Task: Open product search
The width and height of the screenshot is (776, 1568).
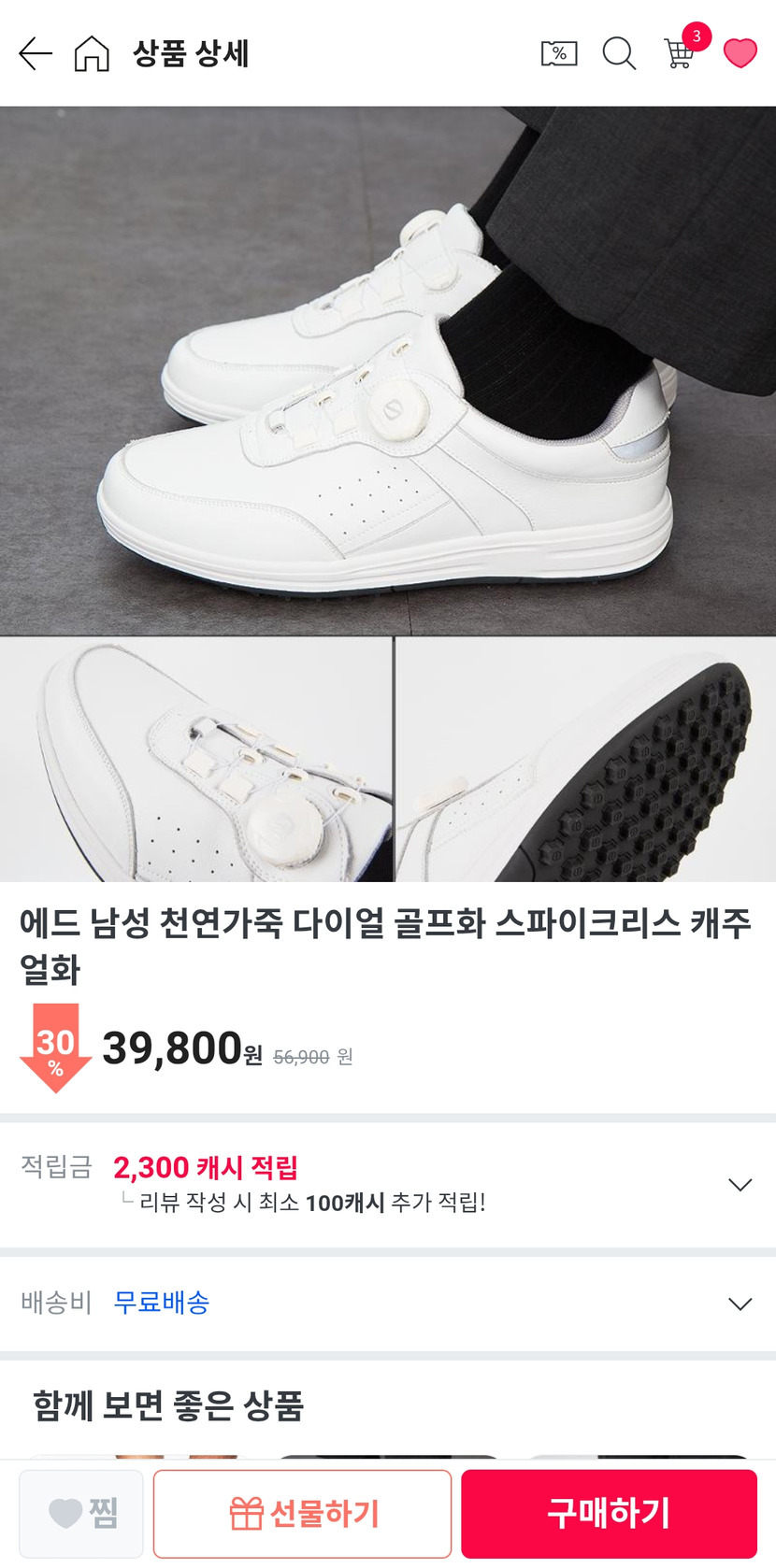Action: pos(619,54)
